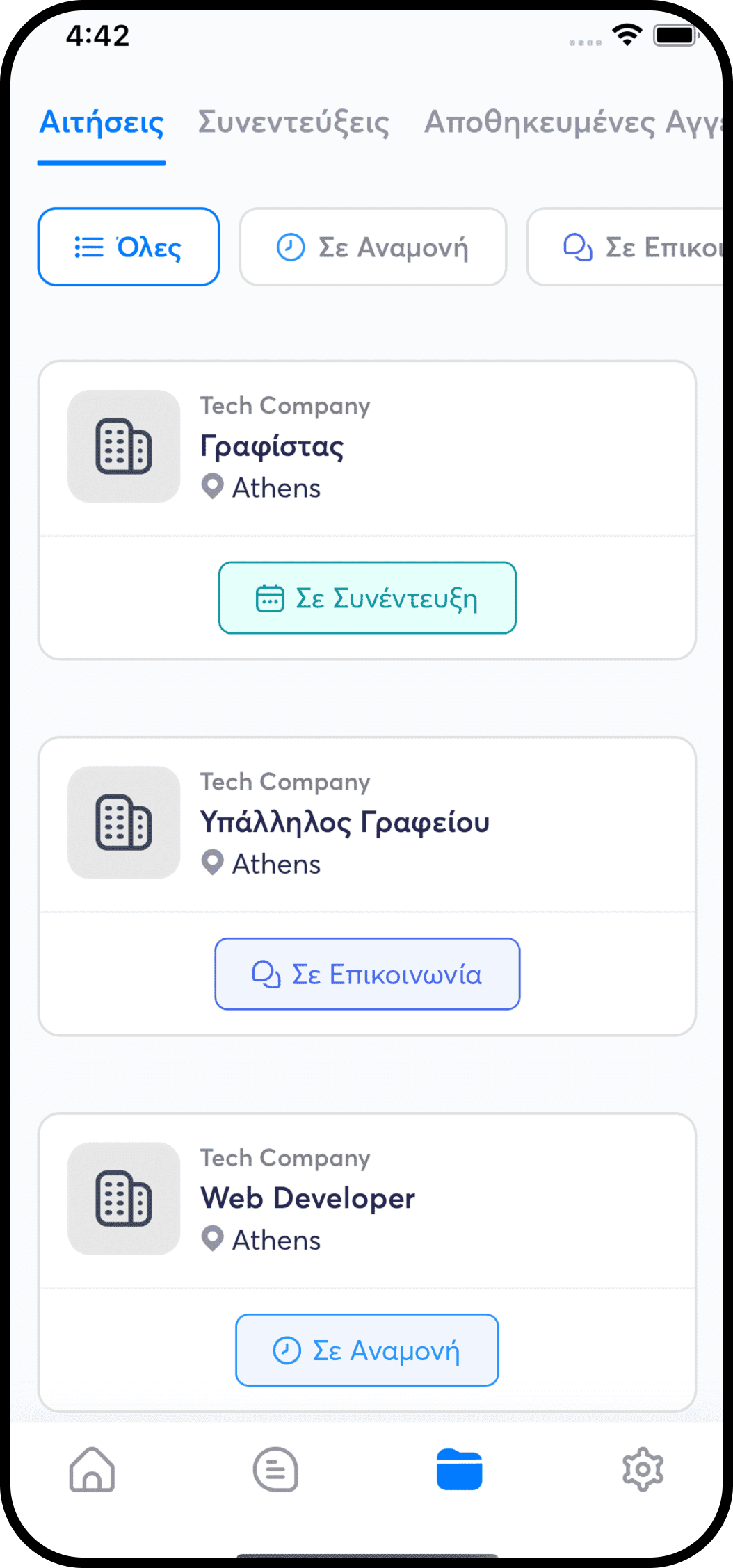733x1568 pixels.
Task: Tap the clock icon inside Σε Αναμονή badge
Action: point(286,1349)
